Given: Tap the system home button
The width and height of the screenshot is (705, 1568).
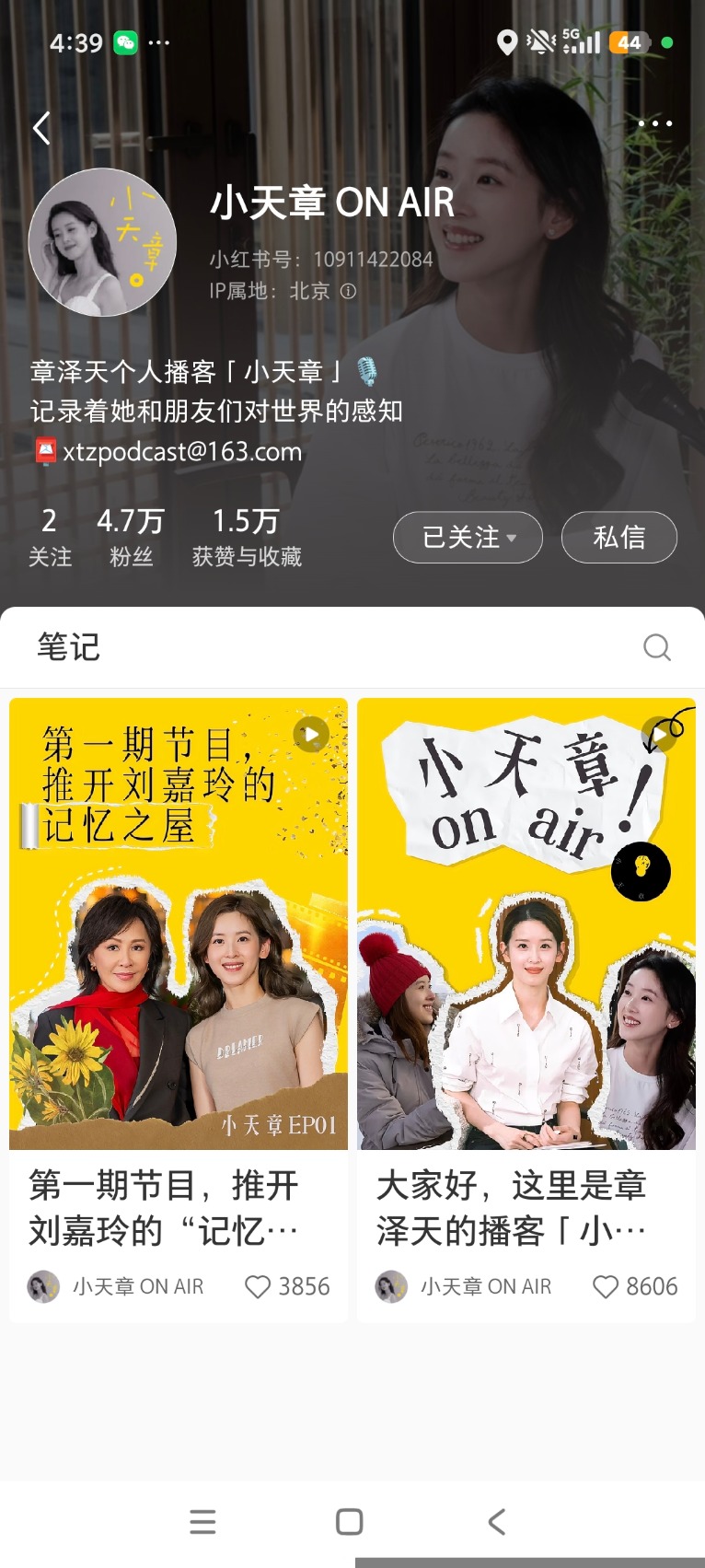Looking at the screenshot, I should (x=350, y=1521).
